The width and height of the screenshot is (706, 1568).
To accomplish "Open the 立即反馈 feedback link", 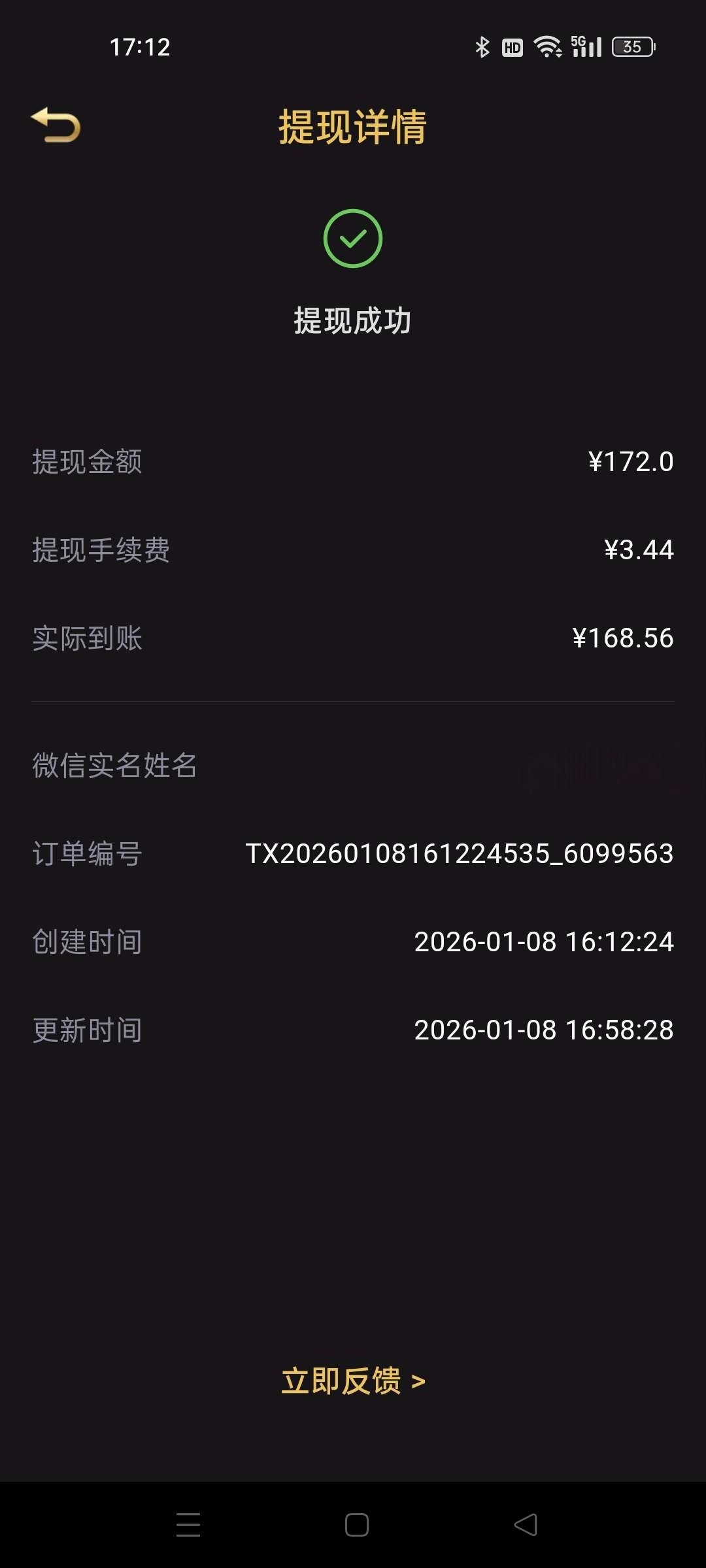I will [x=353, y=1381].
